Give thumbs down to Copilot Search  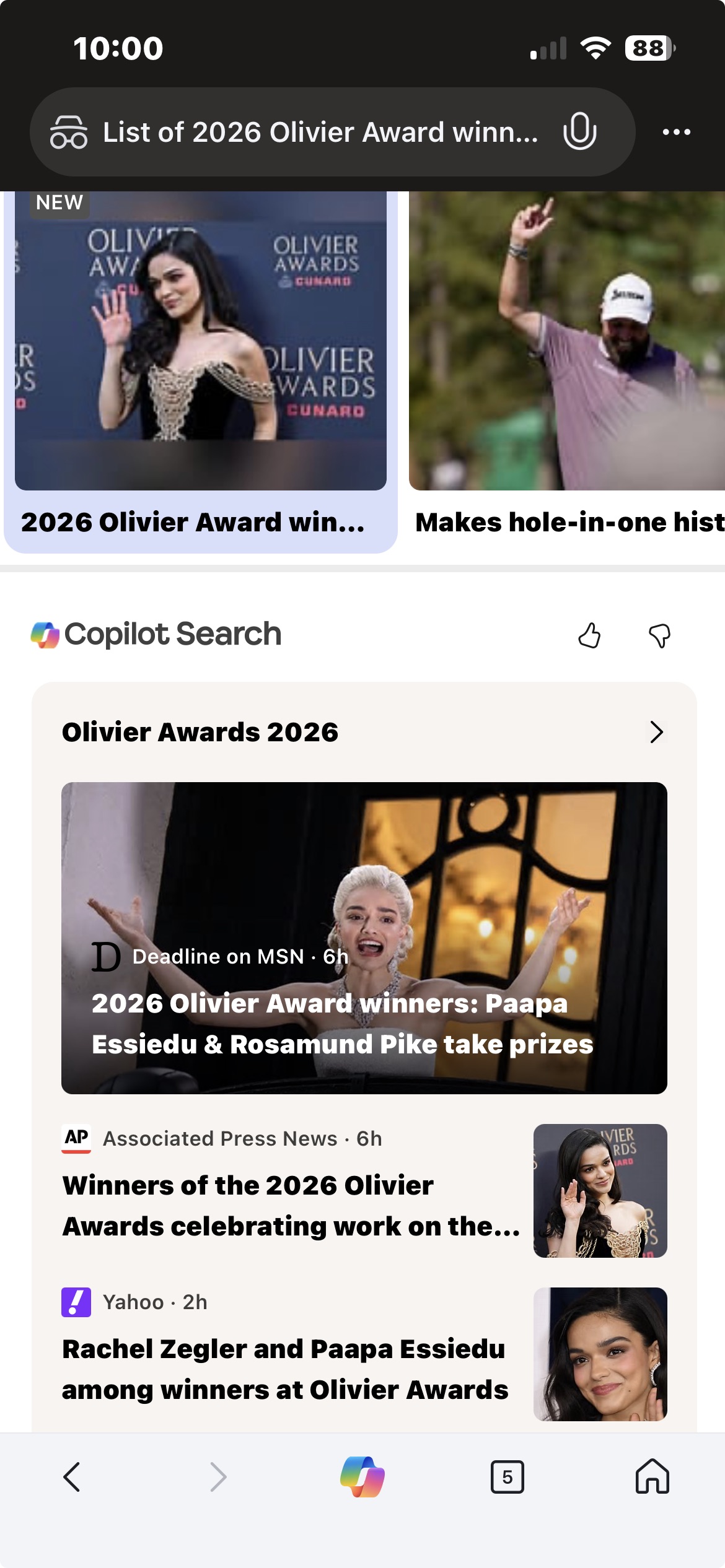tap(659, 635)
